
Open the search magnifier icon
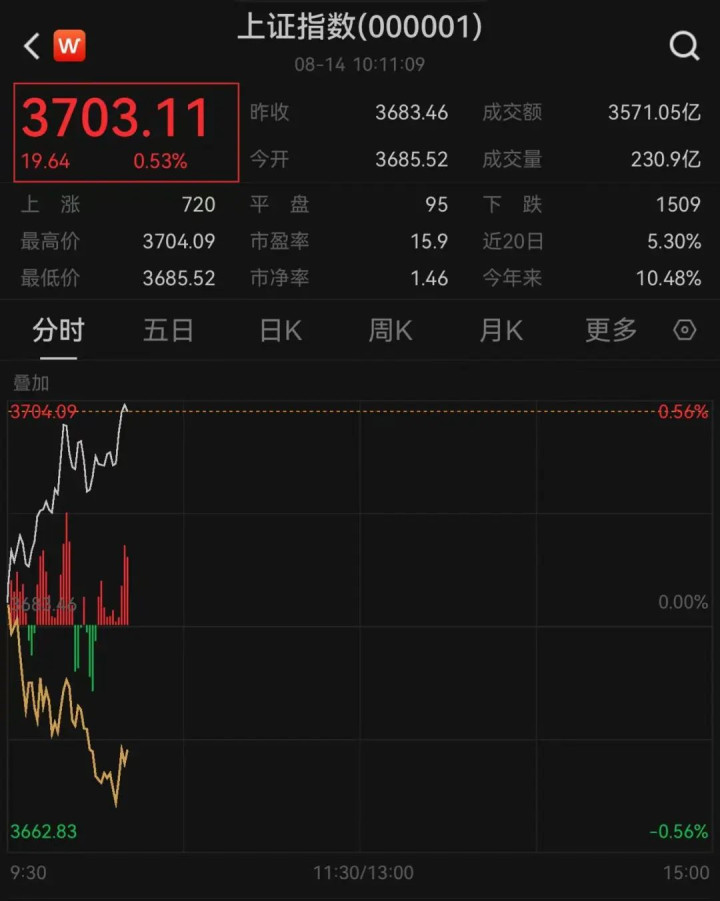pyautogui.click(x=684, y=46)
